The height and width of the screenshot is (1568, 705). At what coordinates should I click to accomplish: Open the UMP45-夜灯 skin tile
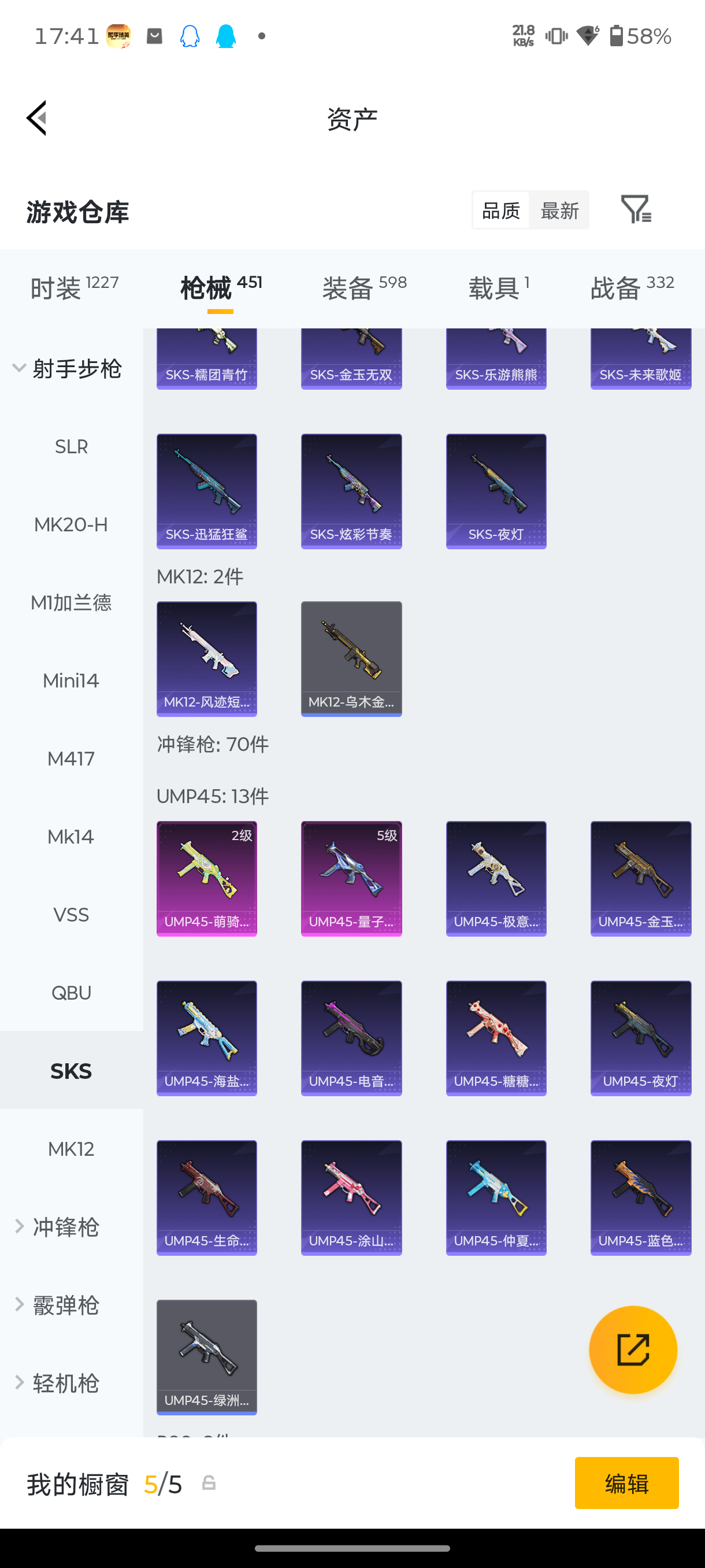pos(640,1038)
